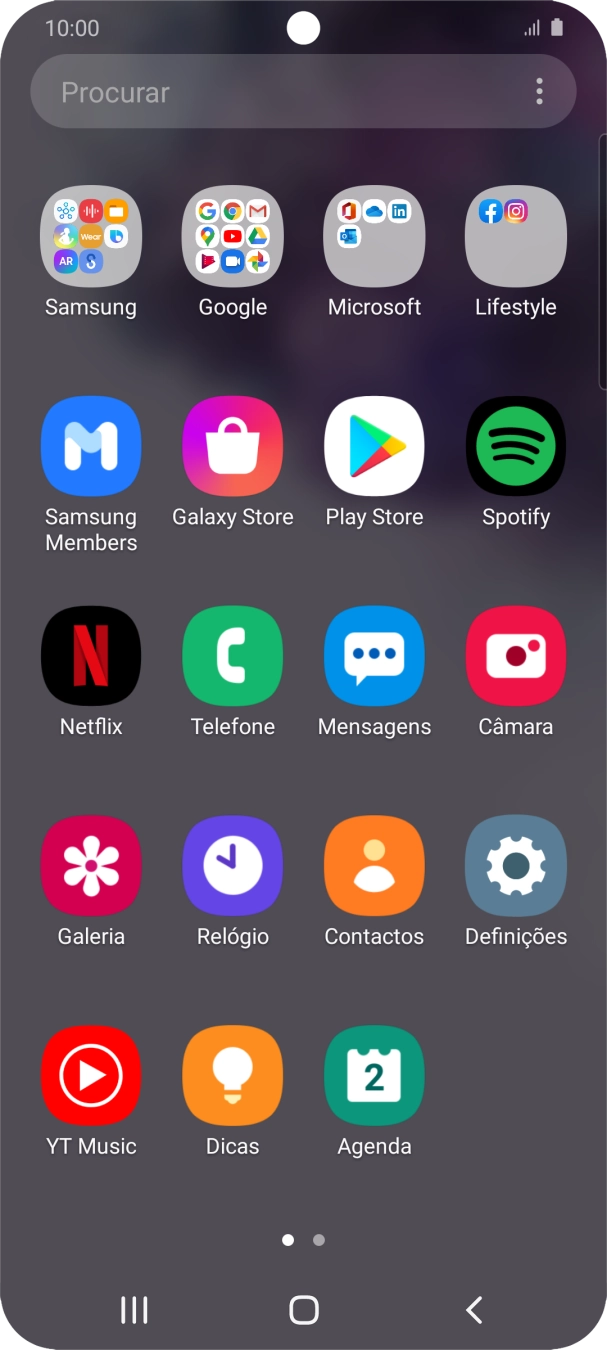
Task: Open Galaxy Store
Action: [232, 446]
